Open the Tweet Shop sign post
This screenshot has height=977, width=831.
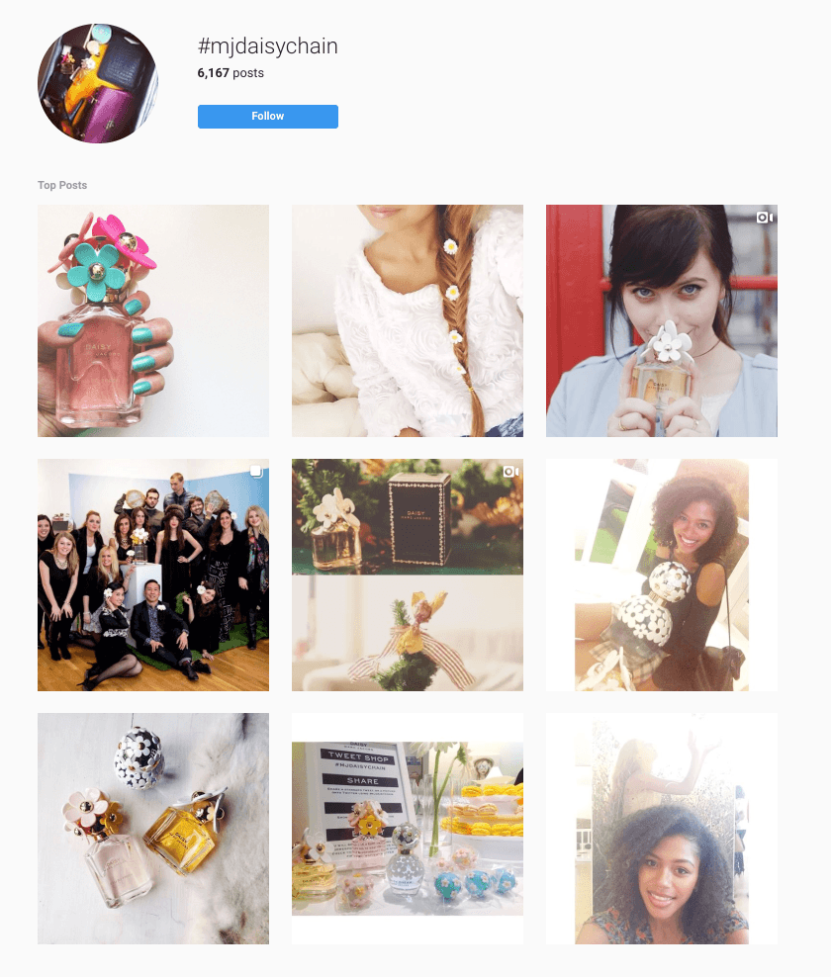click(x=407, y=828)
